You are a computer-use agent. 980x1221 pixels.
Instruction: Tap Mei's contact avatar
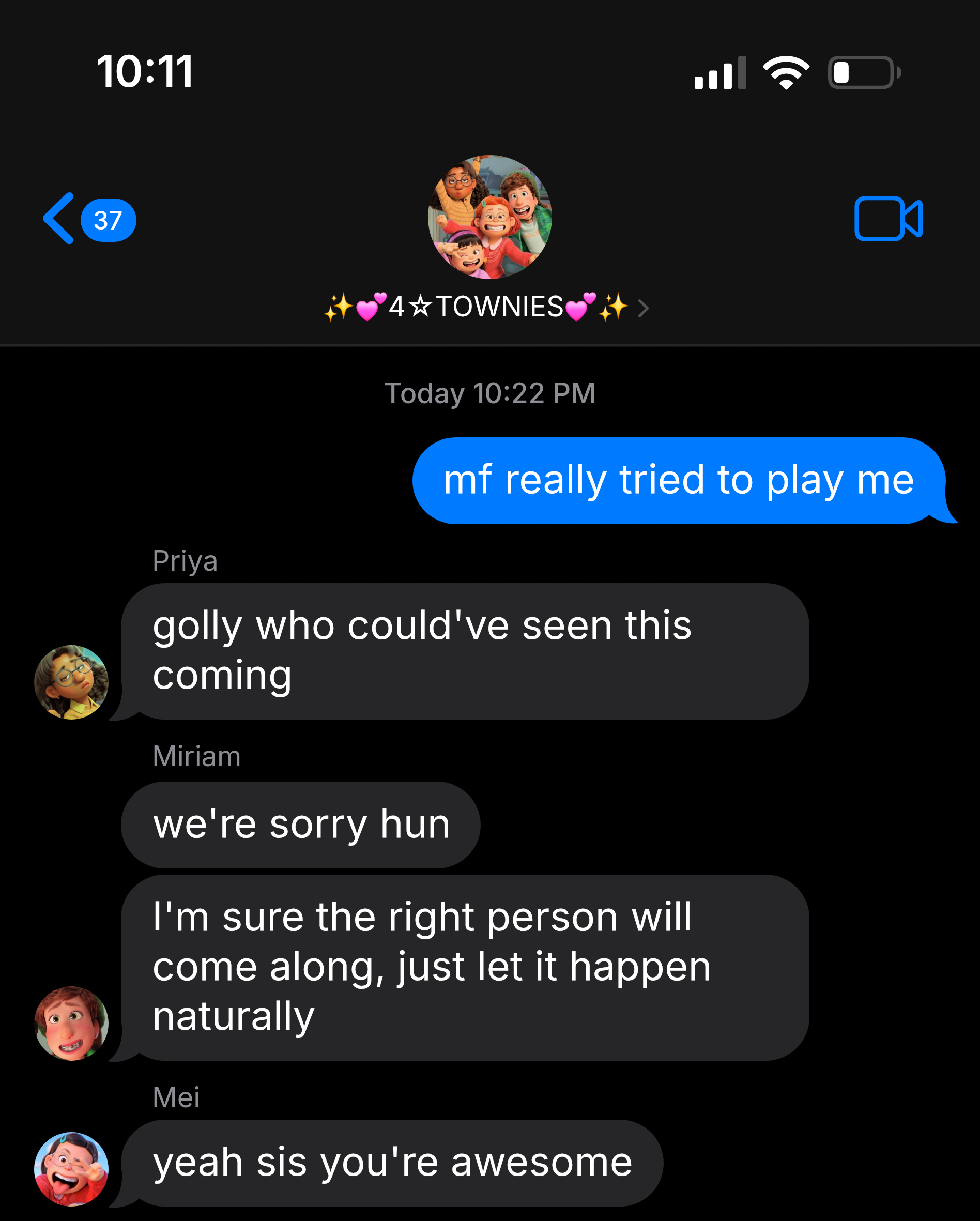tap(71, 1169)
